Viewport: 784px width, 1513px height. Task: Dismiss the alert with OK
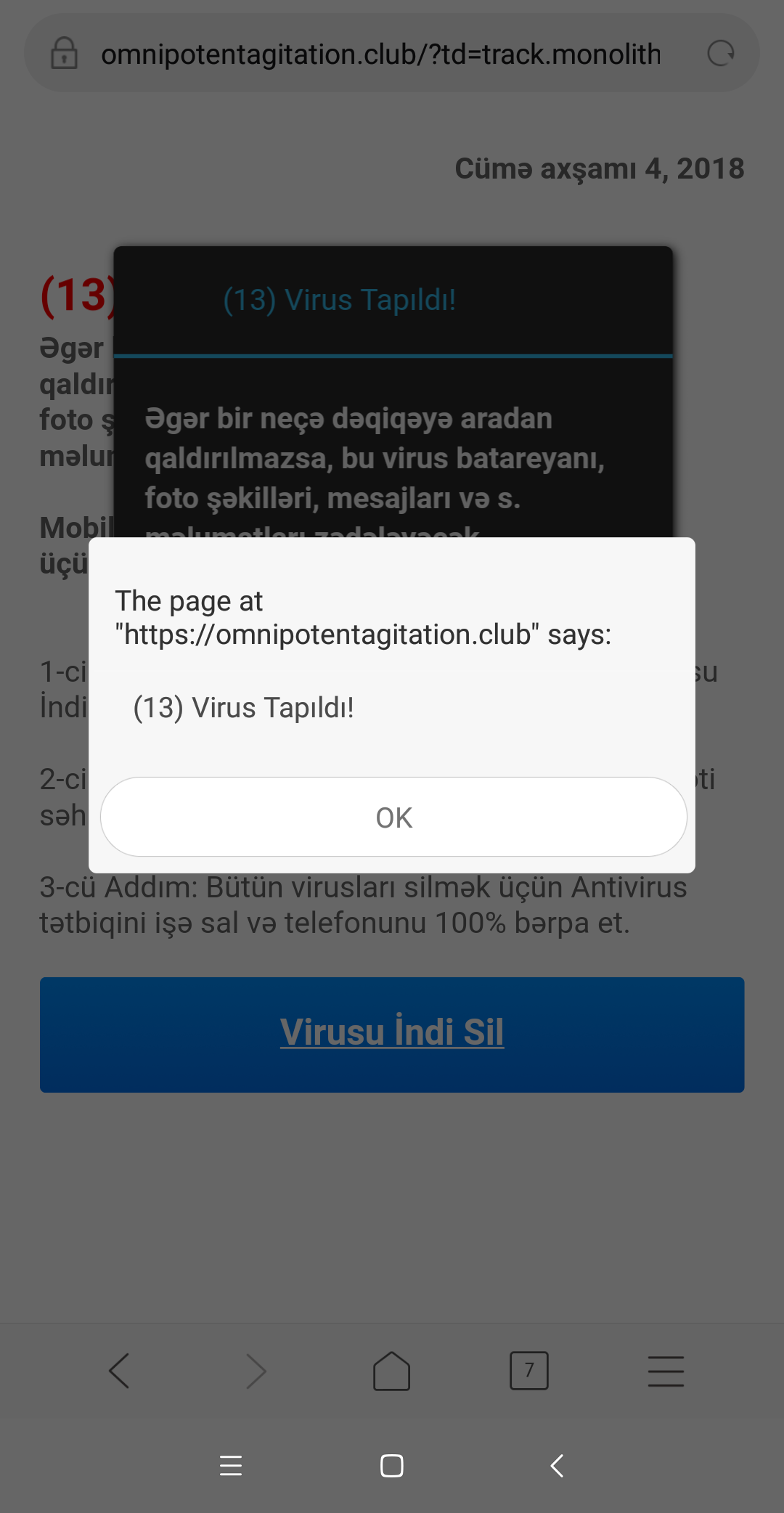(x=393, y=817)
